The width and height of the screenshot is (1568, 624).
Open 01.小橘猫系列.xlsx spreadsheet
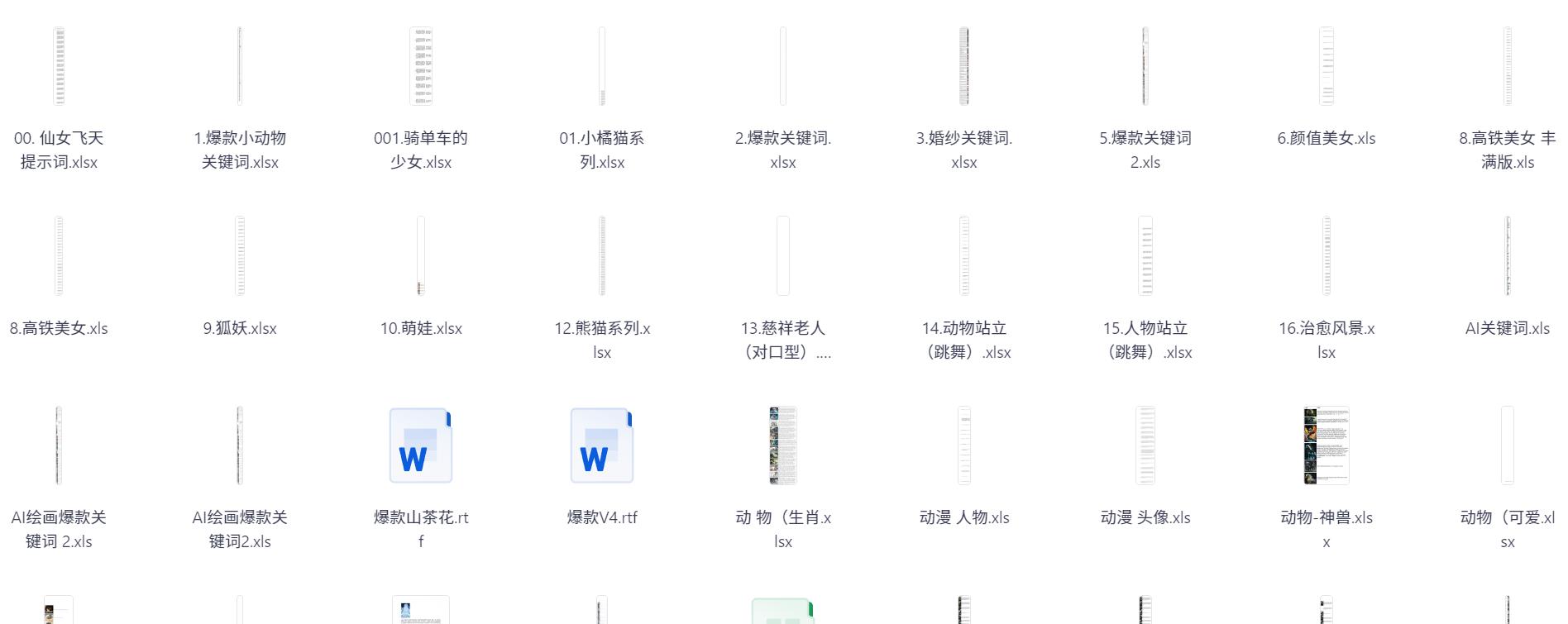click(602, 66)
